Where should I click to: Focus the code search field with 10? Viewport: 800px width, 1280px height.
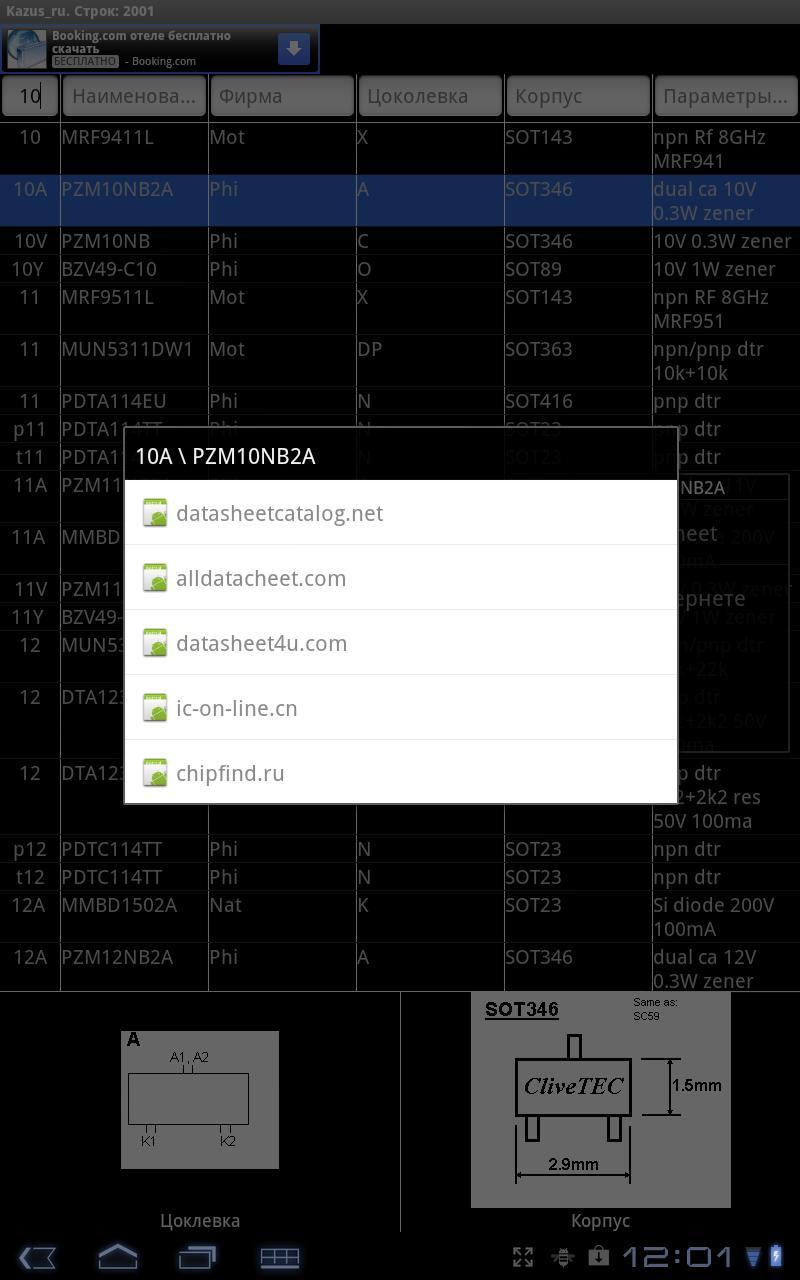click(30, 96)
